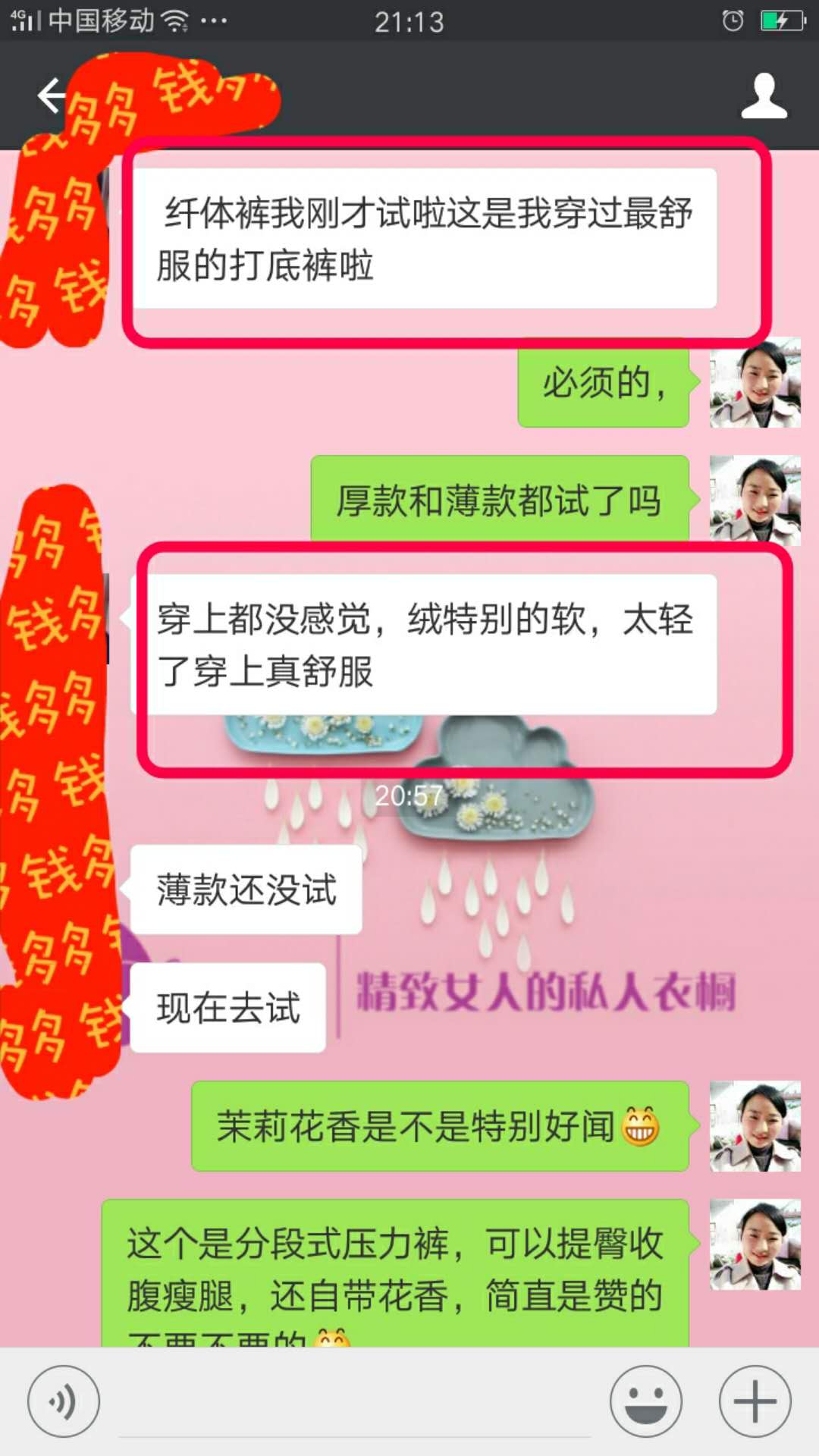
Task: Switch to voice message input
Action: point(64,1401)
